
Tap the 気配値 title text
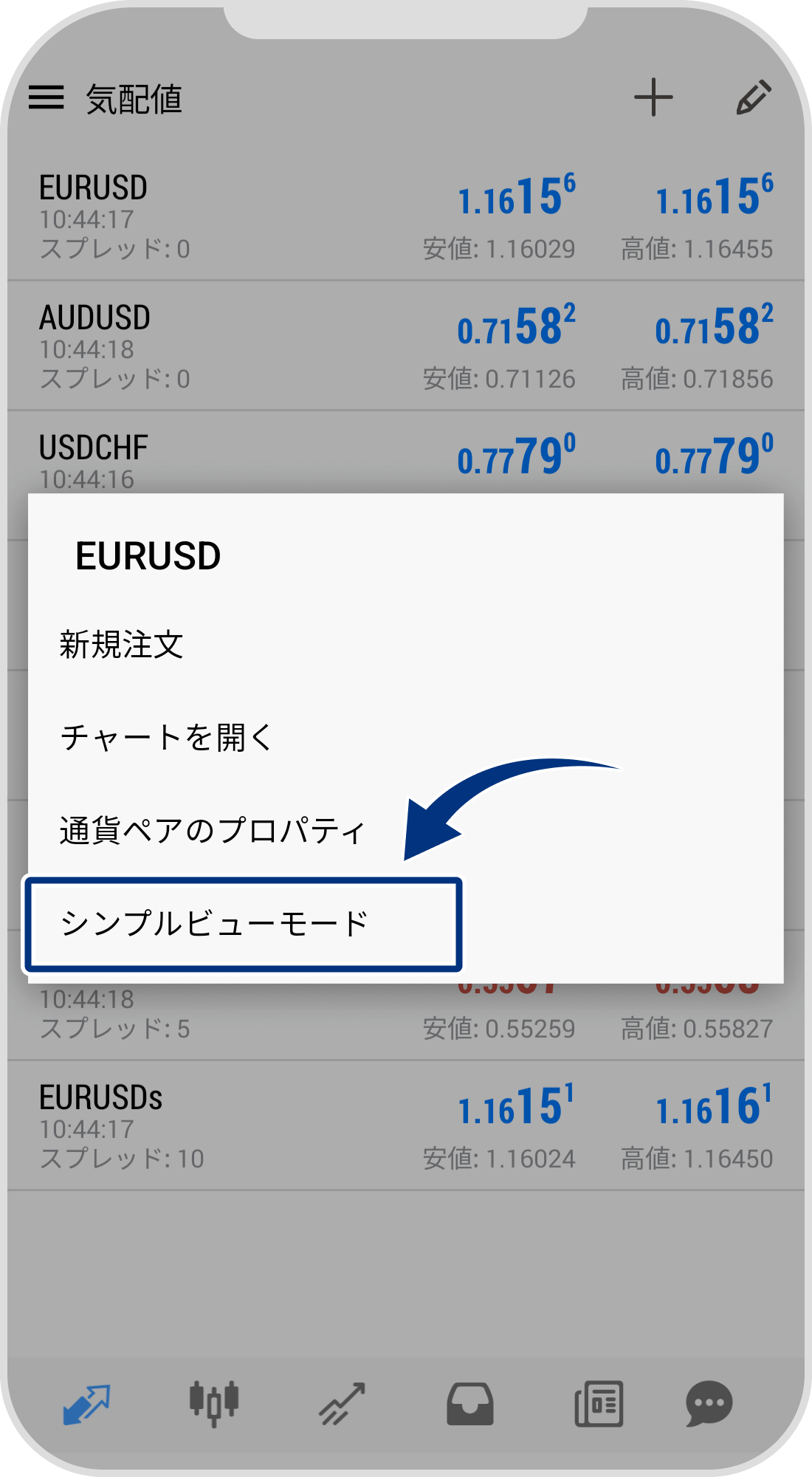[x=134, y=98]
